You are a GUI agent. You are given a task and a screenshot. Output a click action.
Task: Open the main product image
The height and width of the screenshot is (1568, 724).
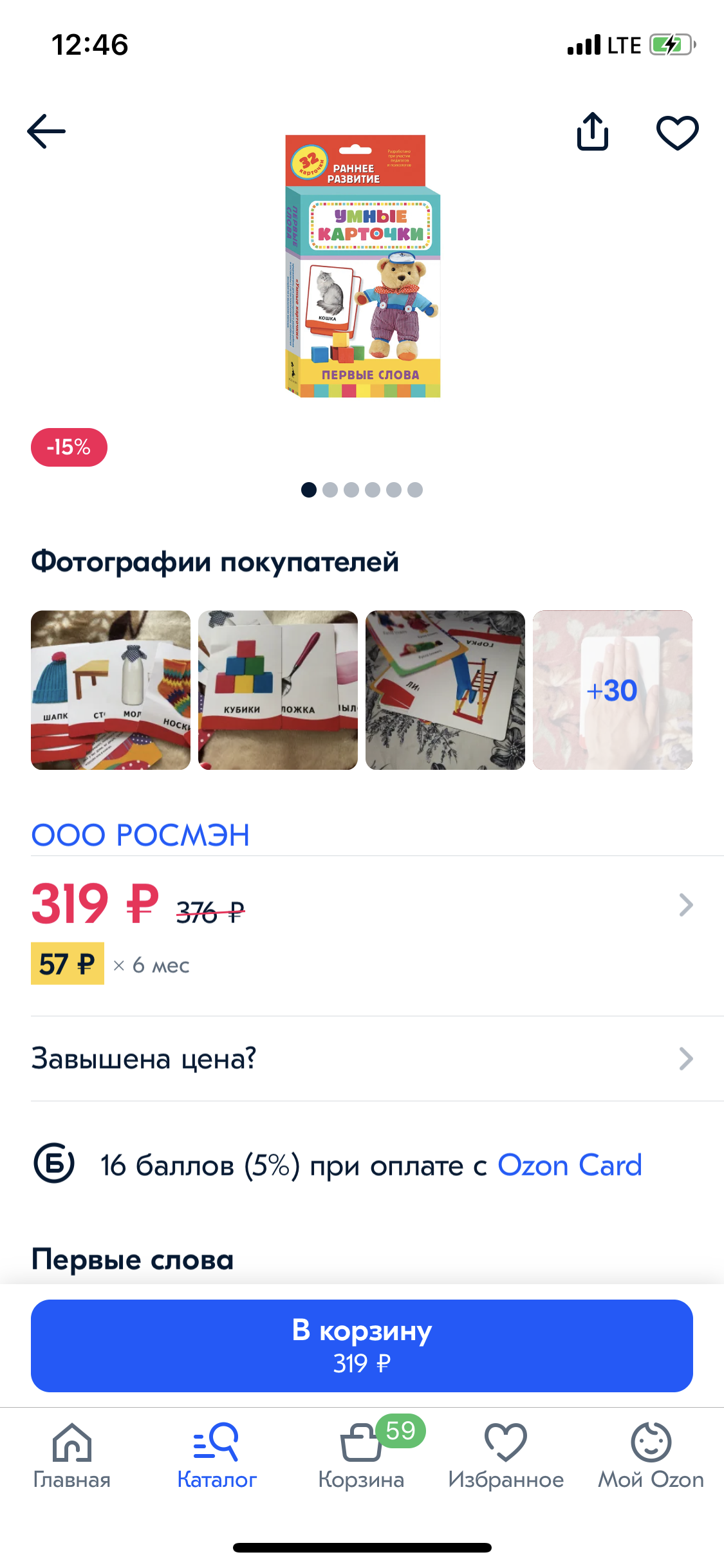coord(362,266)
